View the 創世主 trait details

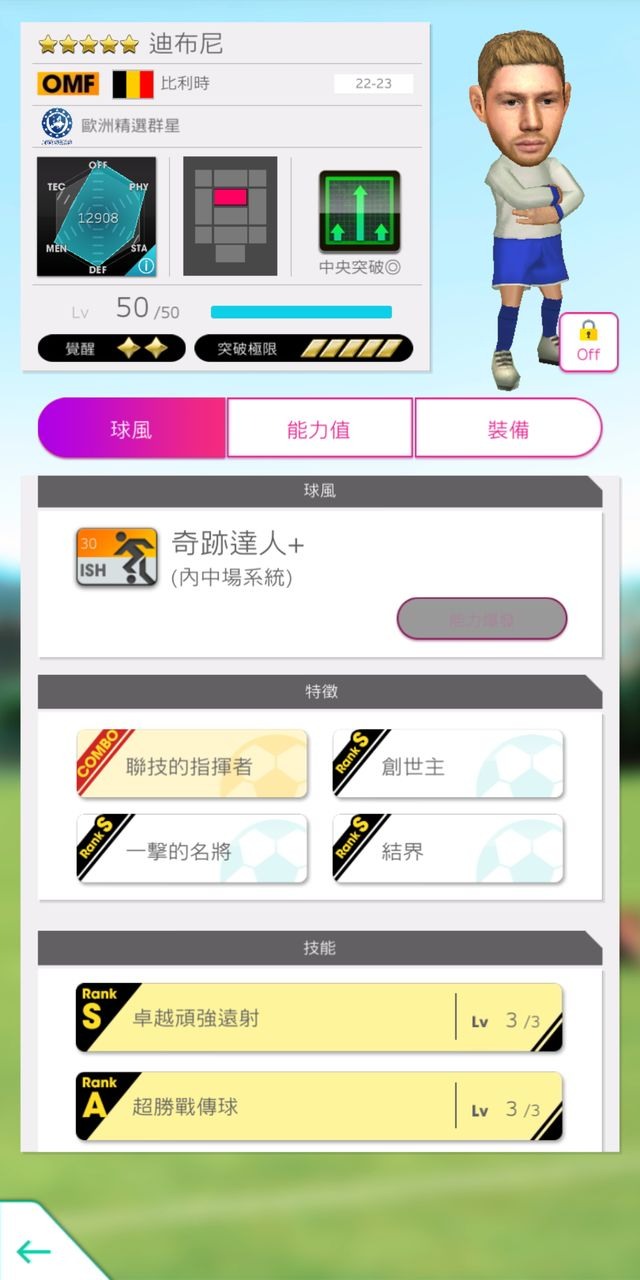[x=448, y=764]
